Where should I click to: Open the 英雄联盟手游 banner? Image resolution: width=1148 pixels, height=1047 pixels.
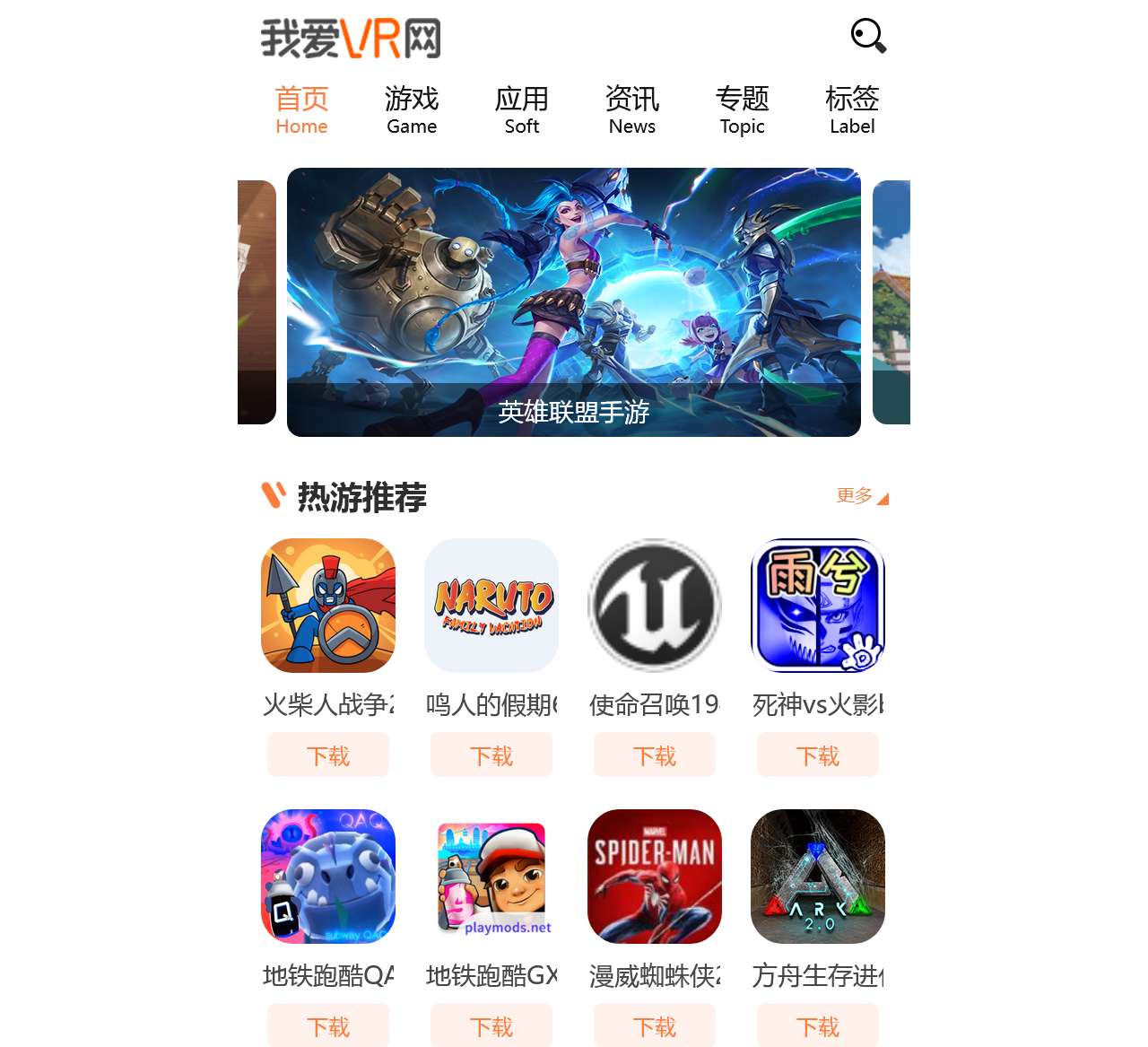(574, 302)
